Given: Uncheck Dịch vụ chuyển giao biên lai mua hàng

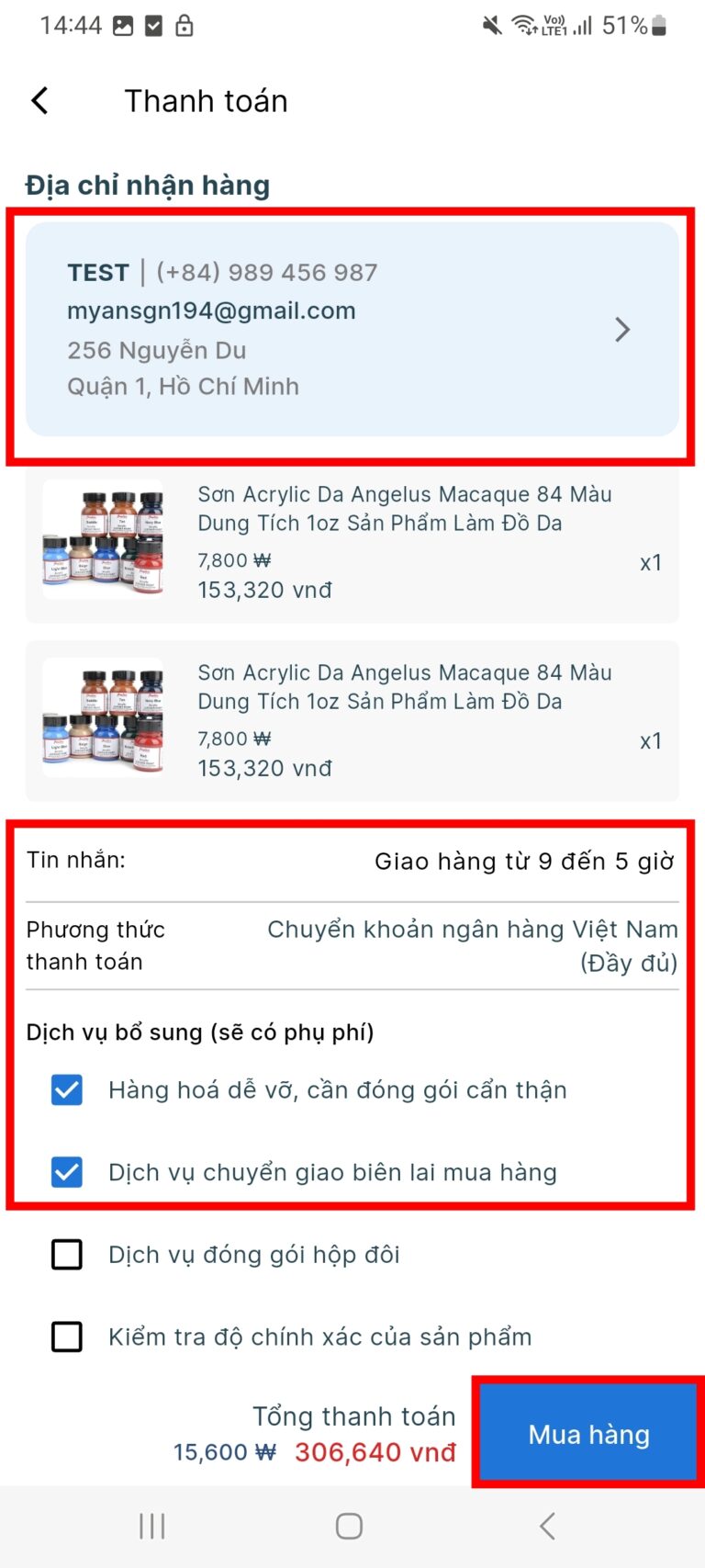Looking at the screenshot, I should click(67, 1173).
